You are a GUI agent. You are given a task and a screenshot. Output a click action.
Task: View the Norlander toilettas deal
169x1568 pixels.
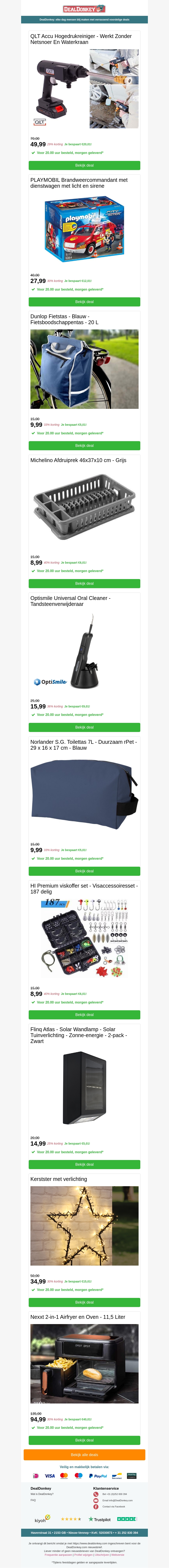(x=84, y=870)
